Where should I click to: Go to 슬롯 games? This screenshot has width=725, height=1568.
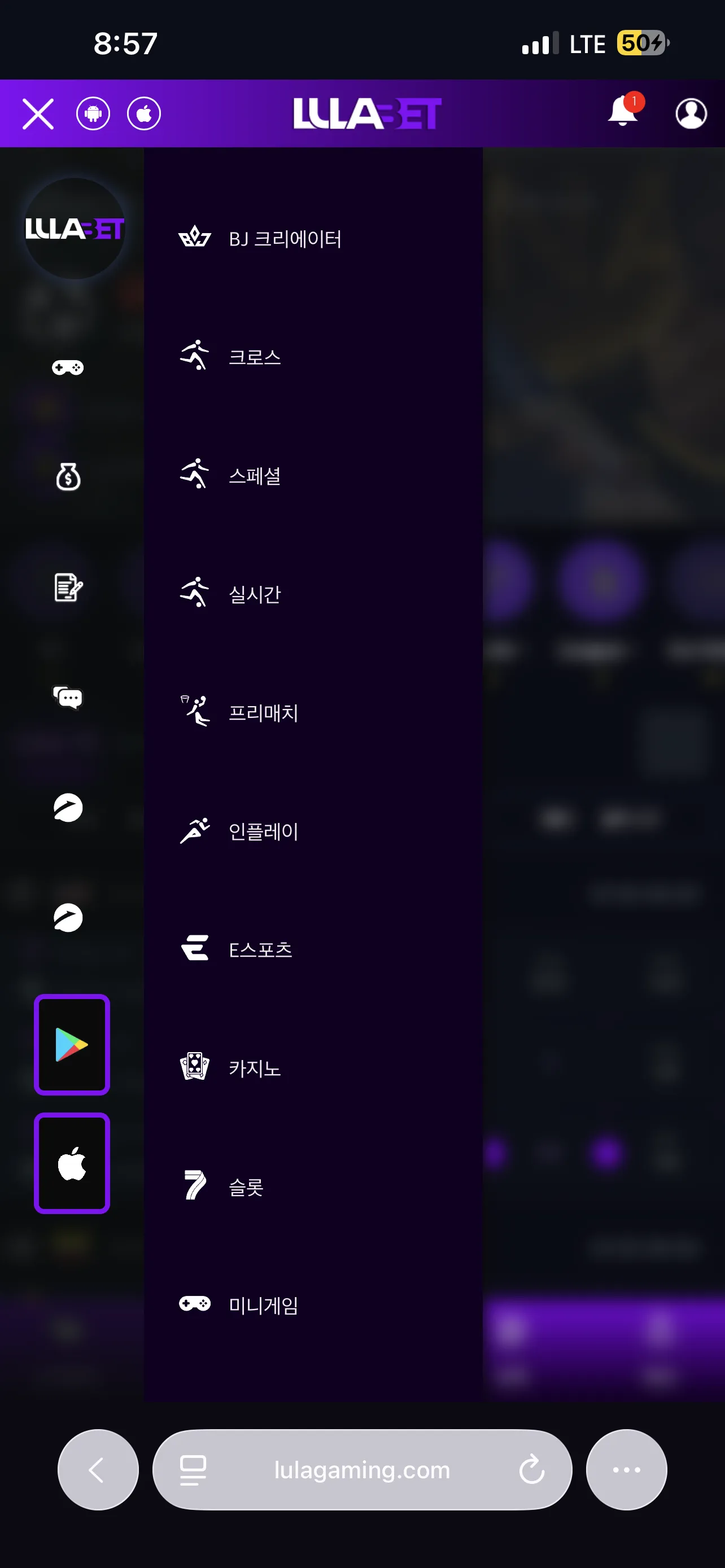pyautogui.click(x=313, y=1187)
